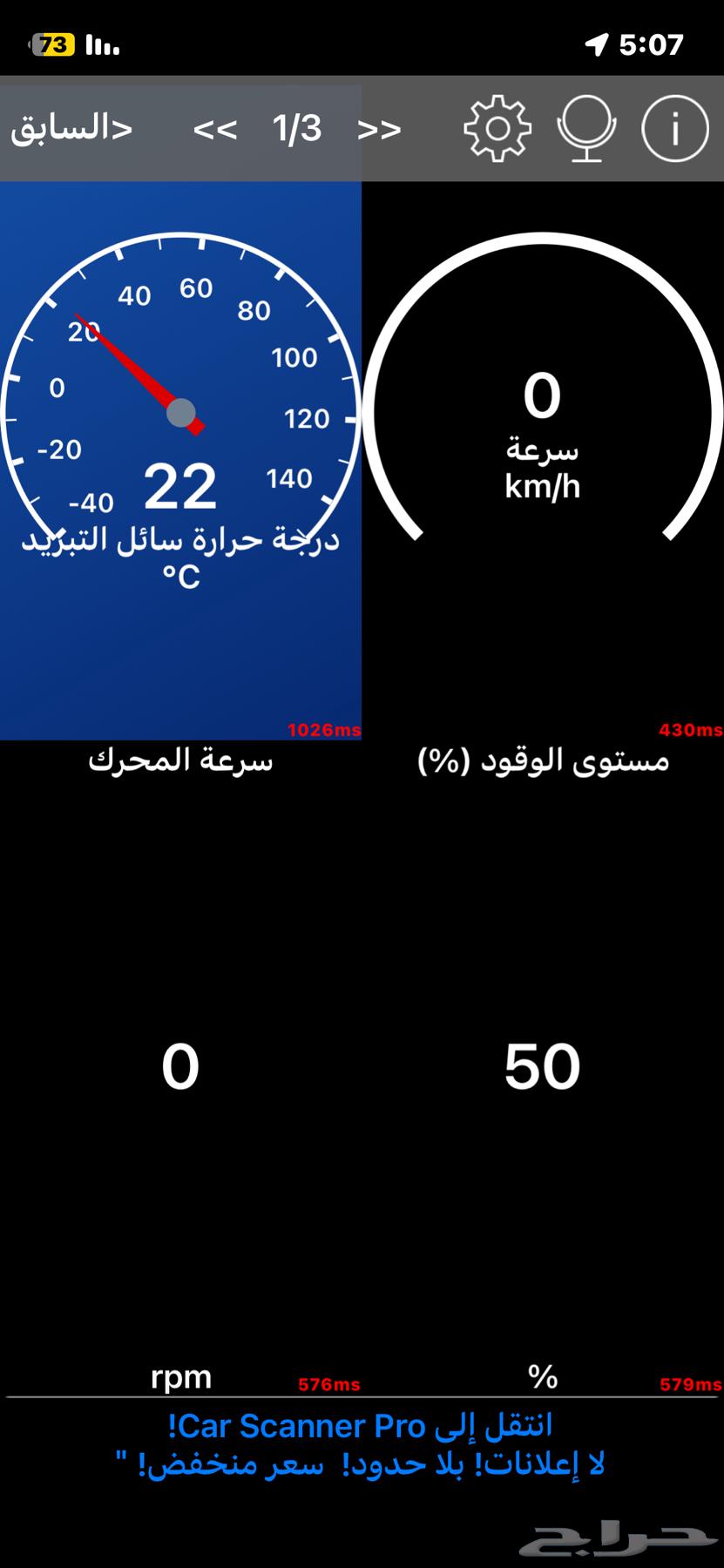
Task: Tap the 1/3 page indicator
Action: (296, 129)
